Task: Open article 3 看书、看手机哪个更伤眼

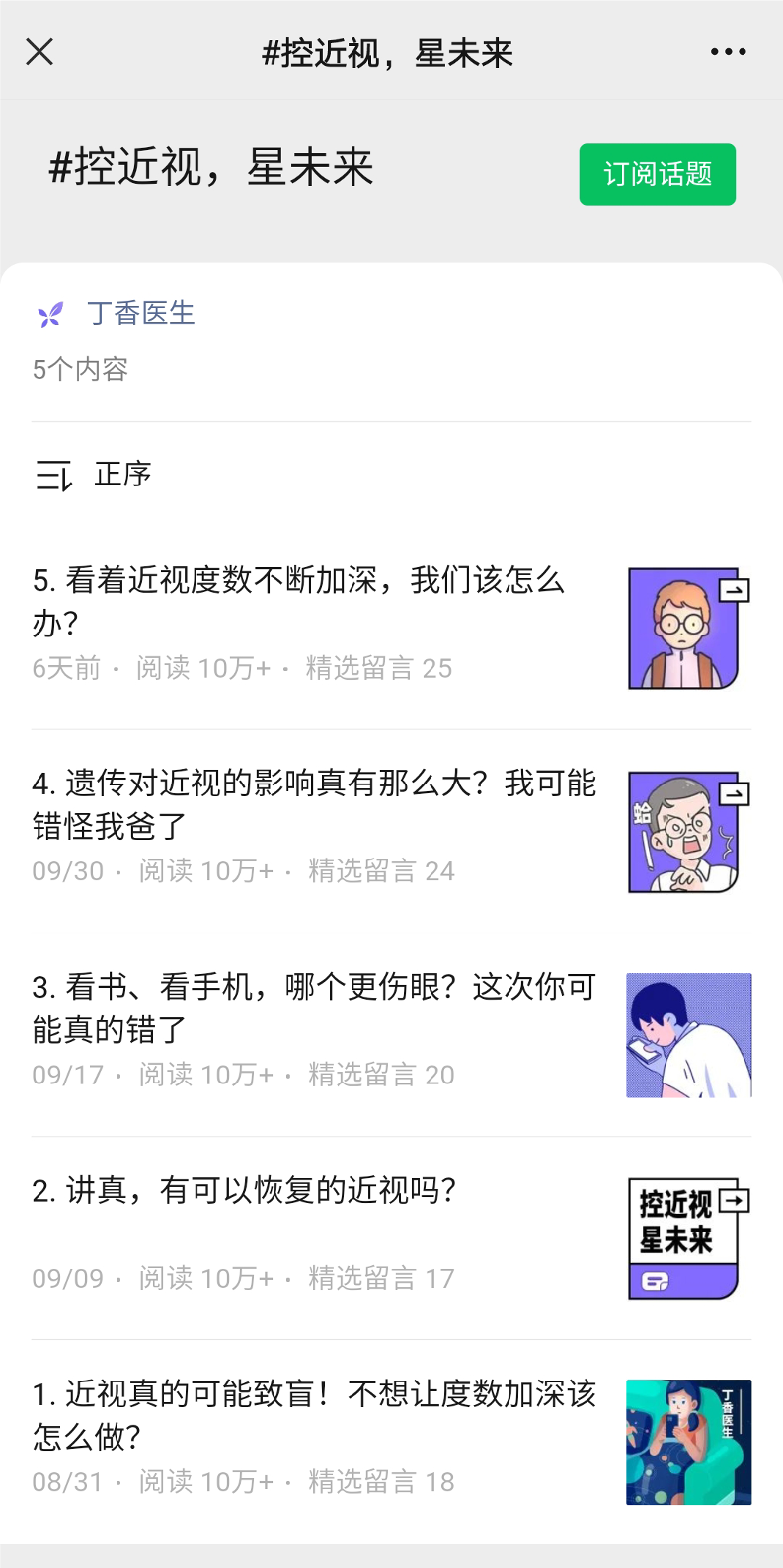Action: [x=314, y=1008]
